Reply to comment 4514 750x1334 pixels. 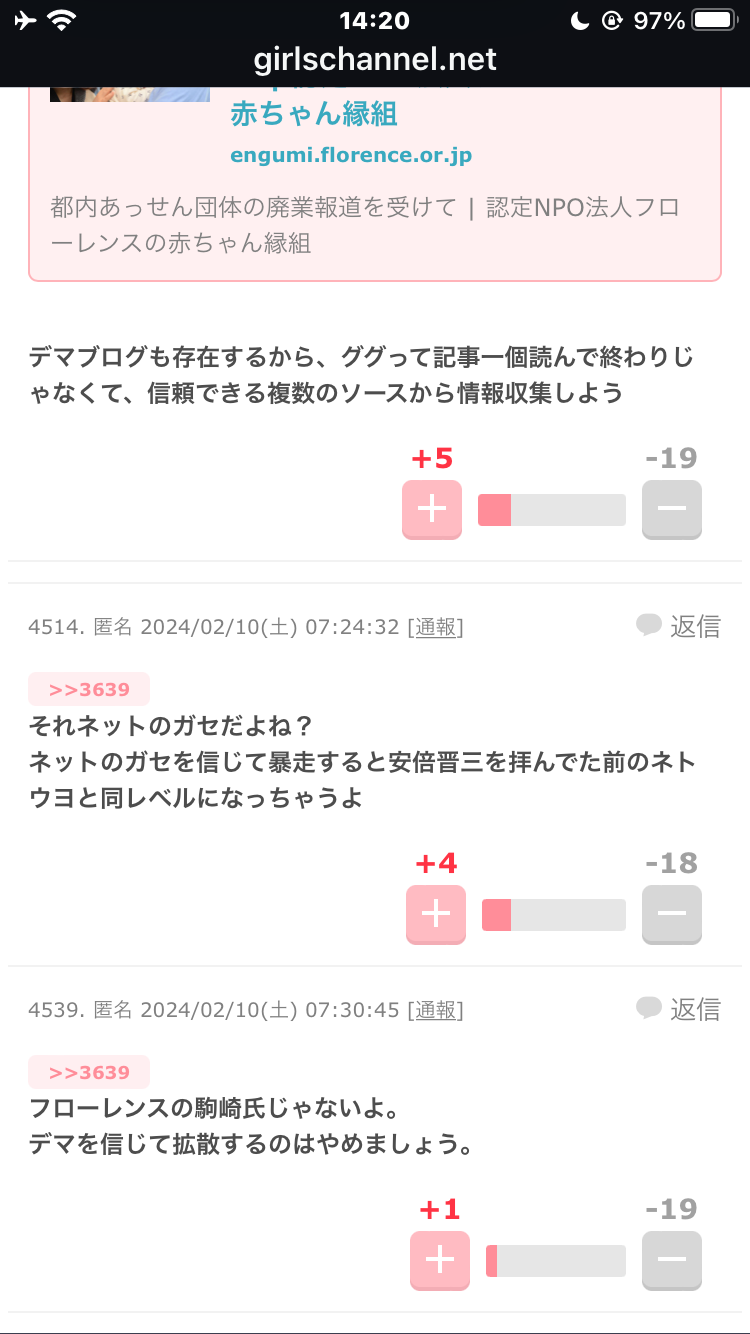click(679, 626)
